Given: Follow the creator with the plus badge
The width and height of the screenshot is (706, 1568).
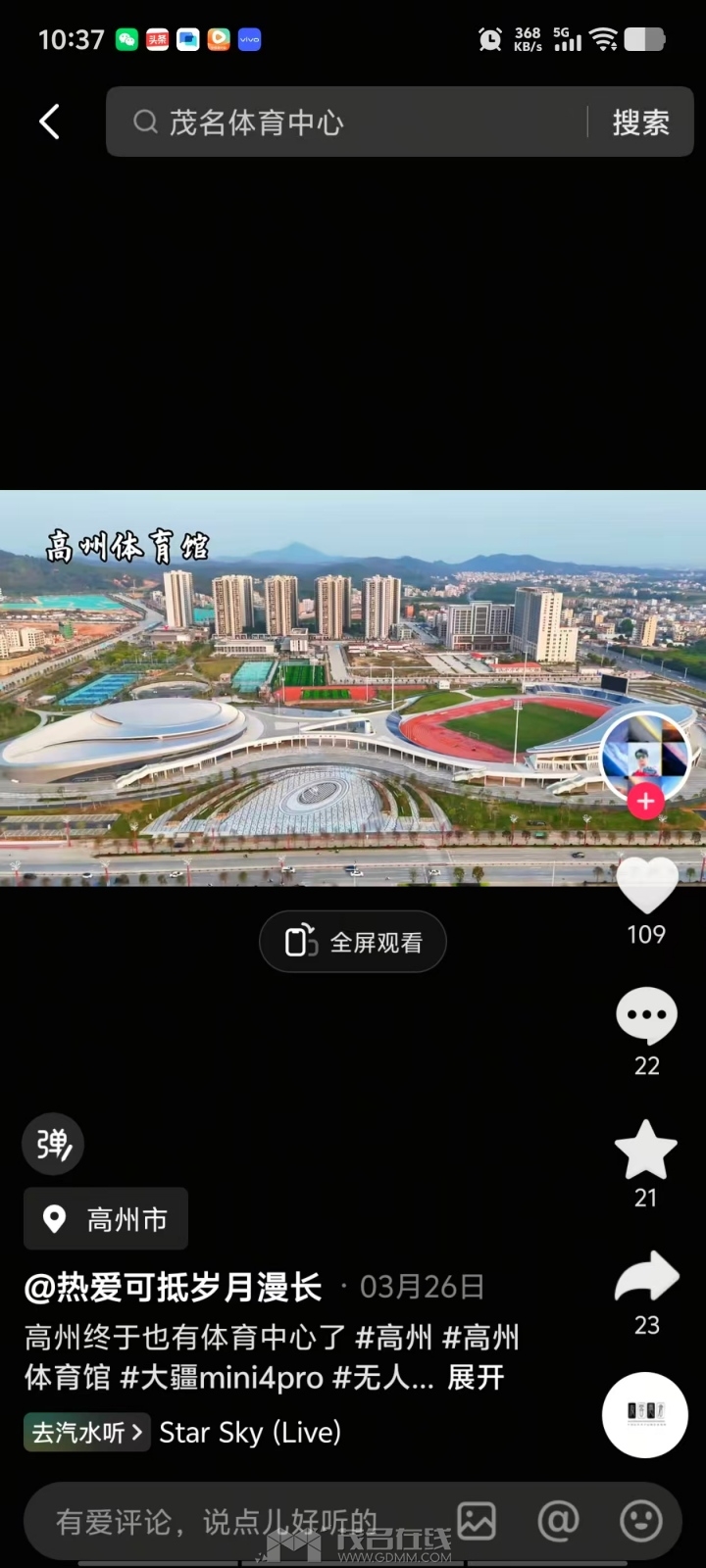Looking at the screenshot, I should (645, 802).
